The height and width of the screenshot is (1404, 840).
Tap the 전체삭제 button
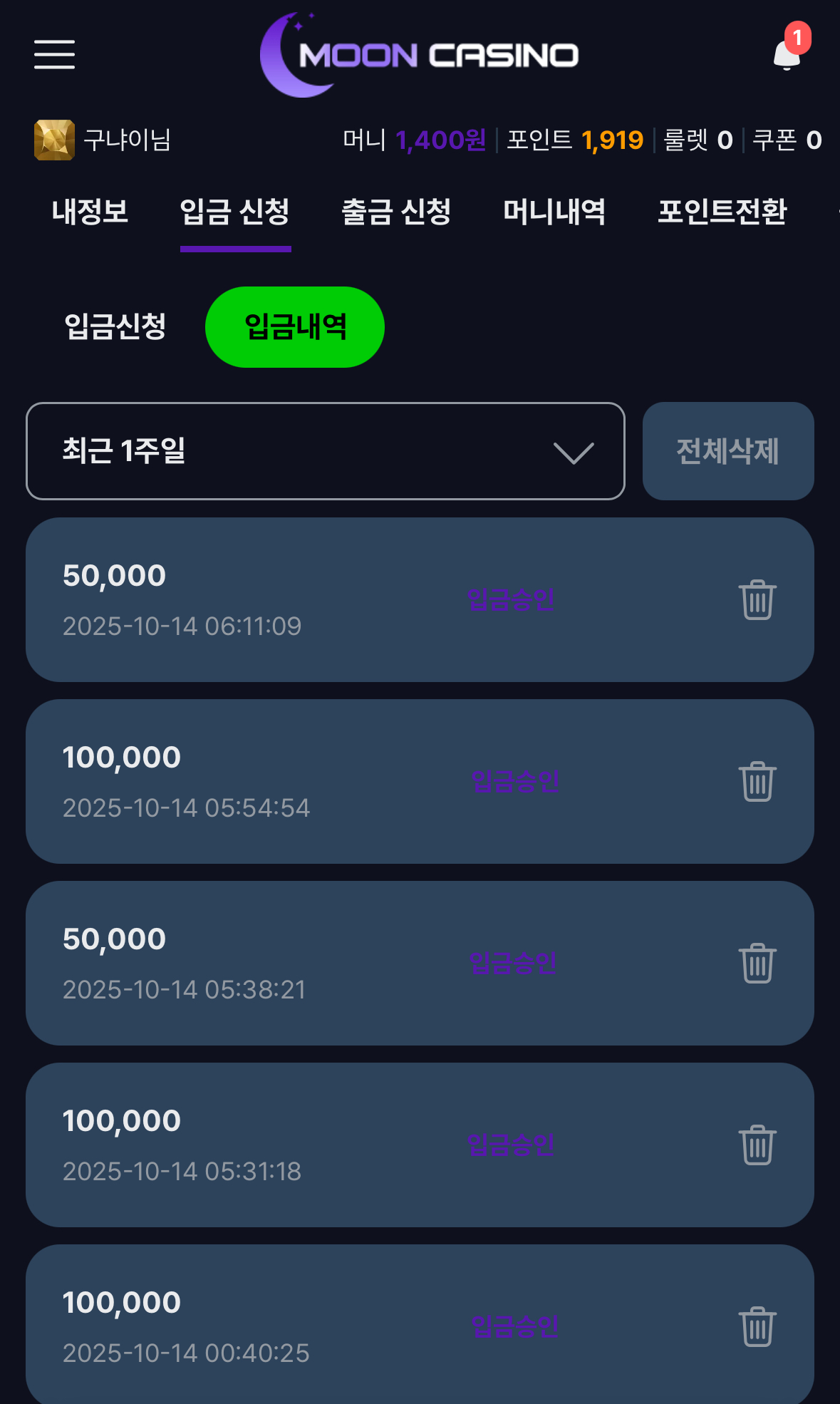[727, 451]
